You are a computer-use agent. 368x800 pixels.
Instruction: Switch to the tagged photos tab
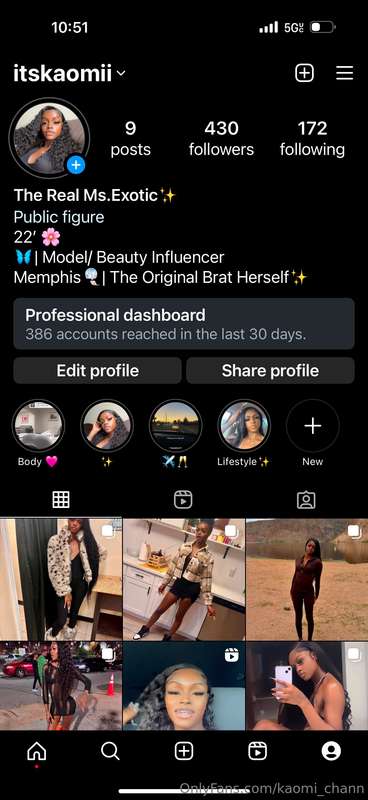(x=306, y=500)
